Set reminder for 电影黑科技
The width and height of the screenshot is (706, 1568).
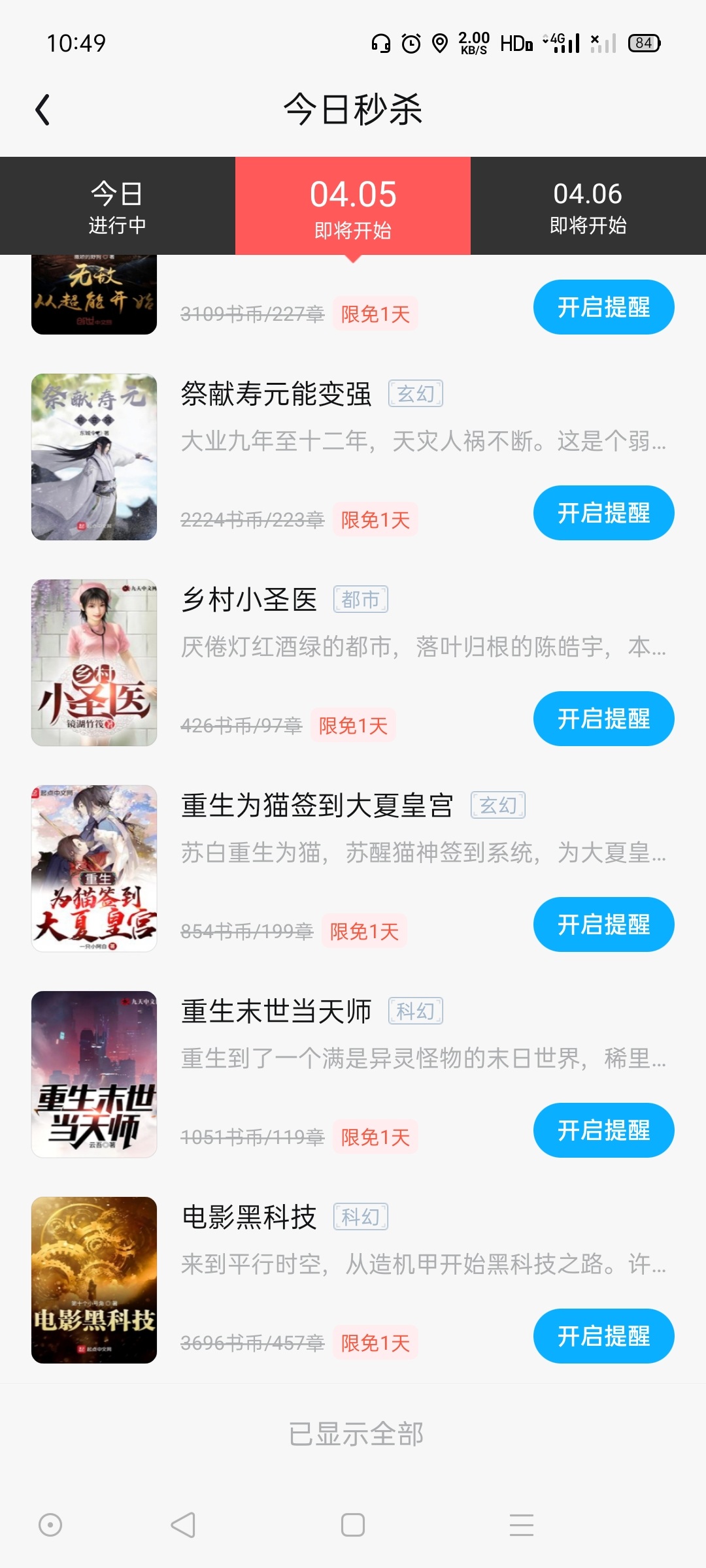[603, 1336]
